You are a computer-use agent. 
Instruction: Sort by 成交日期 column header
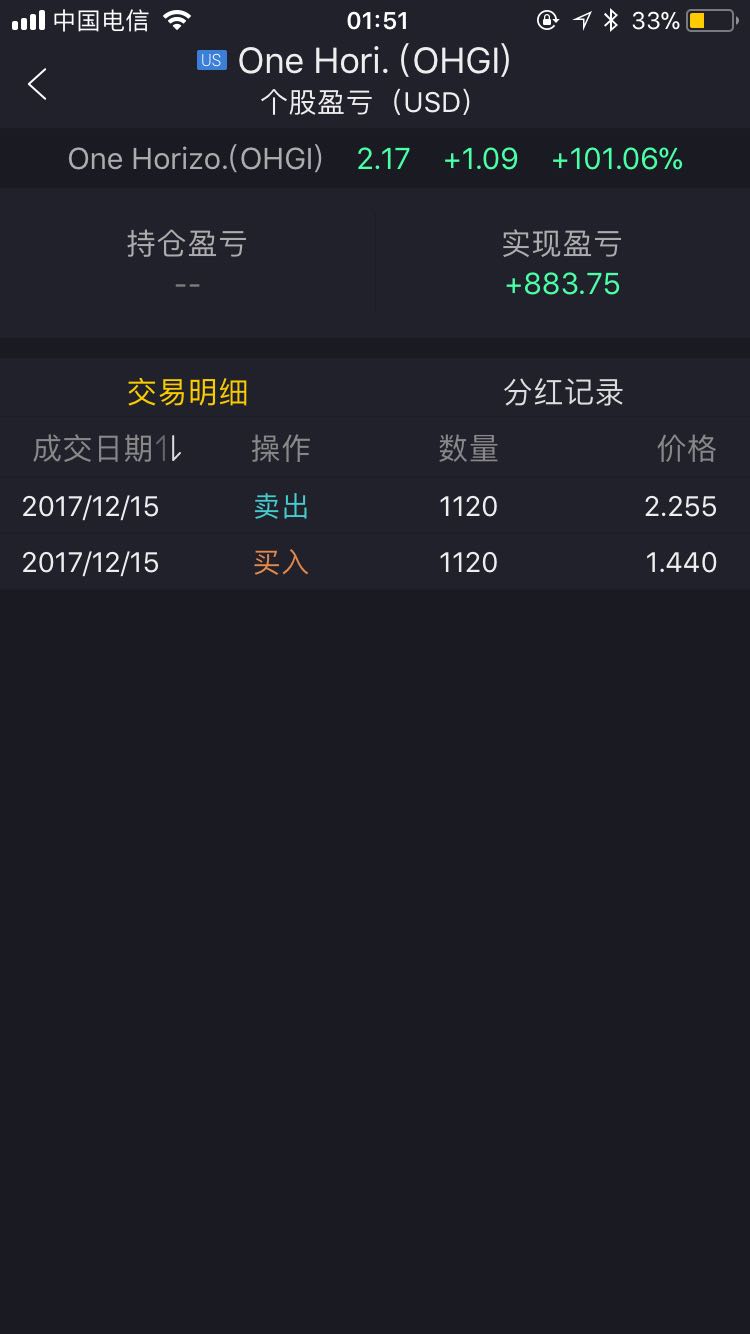tap(107, 449)
